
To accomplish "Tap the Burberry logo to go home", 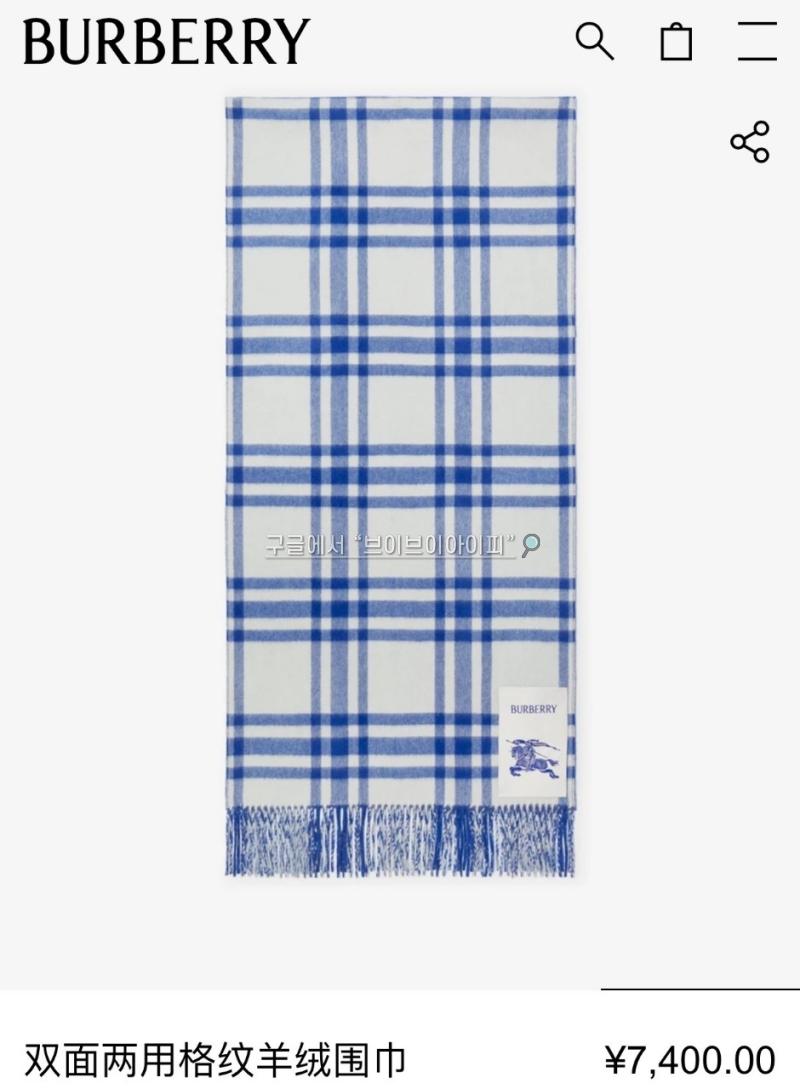I will [x=166, y=42].
